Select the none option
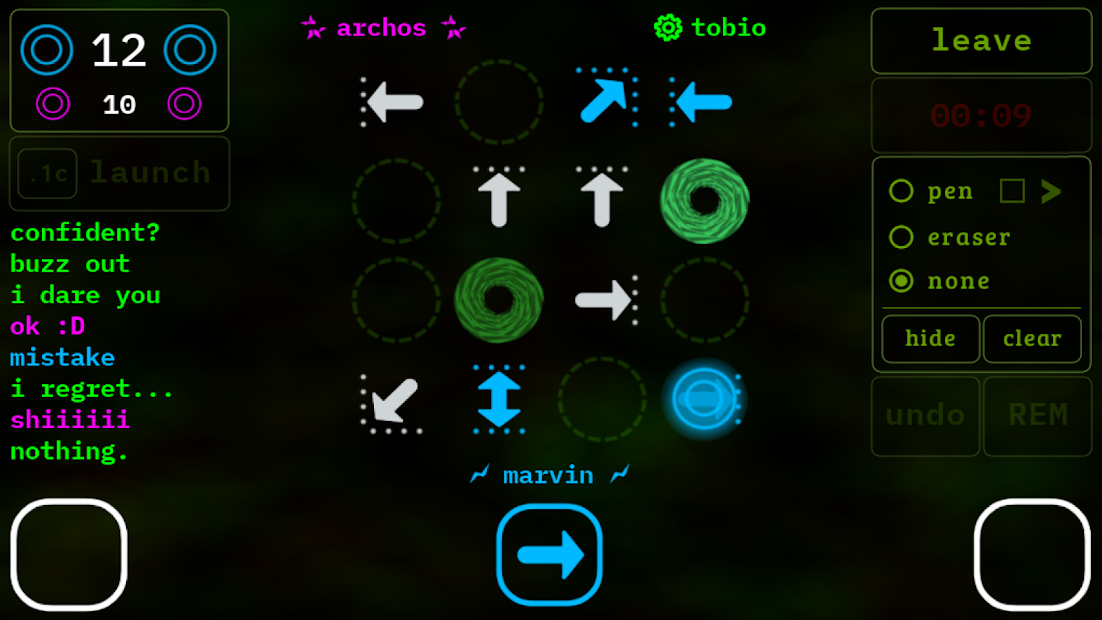Screen dimensions: 1102x620 click(902, 281)
